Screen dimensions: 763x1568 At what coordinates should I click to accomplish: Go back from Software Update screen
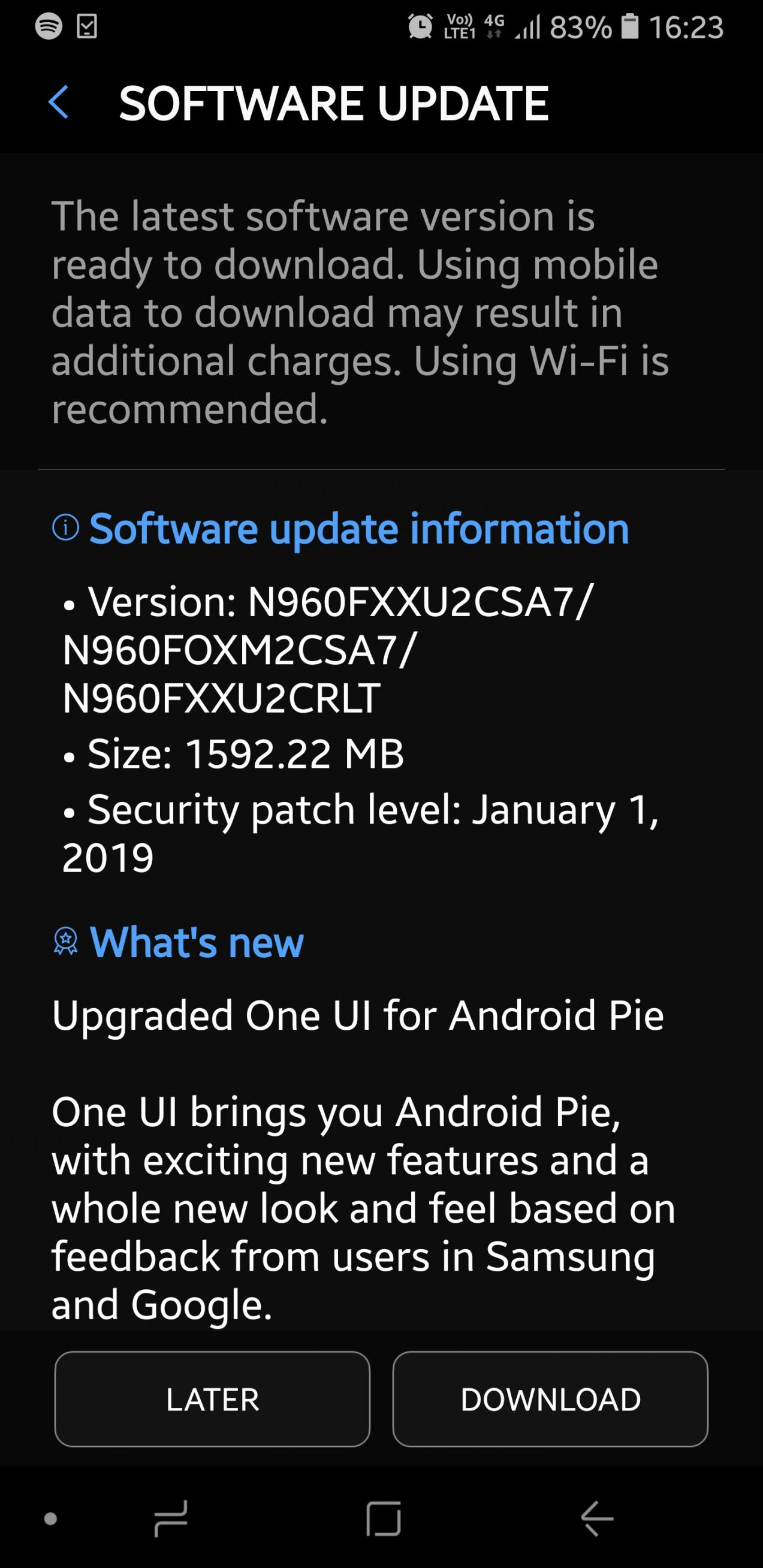point(58,102)
